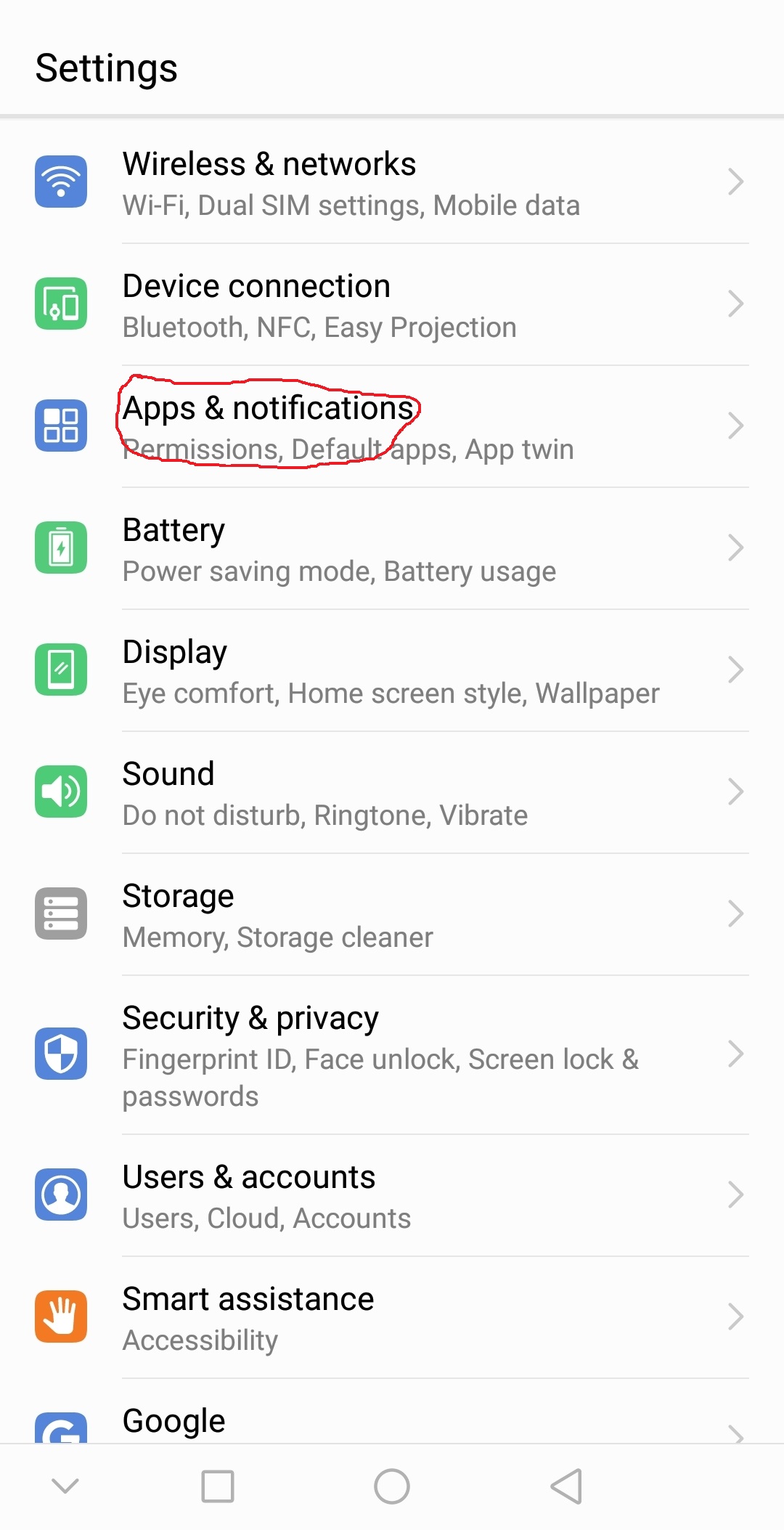The width and height of the screenshot is (784, 1530).
Task: Hide the navigation bar with down arrow
Action: tap(65, 1486)
